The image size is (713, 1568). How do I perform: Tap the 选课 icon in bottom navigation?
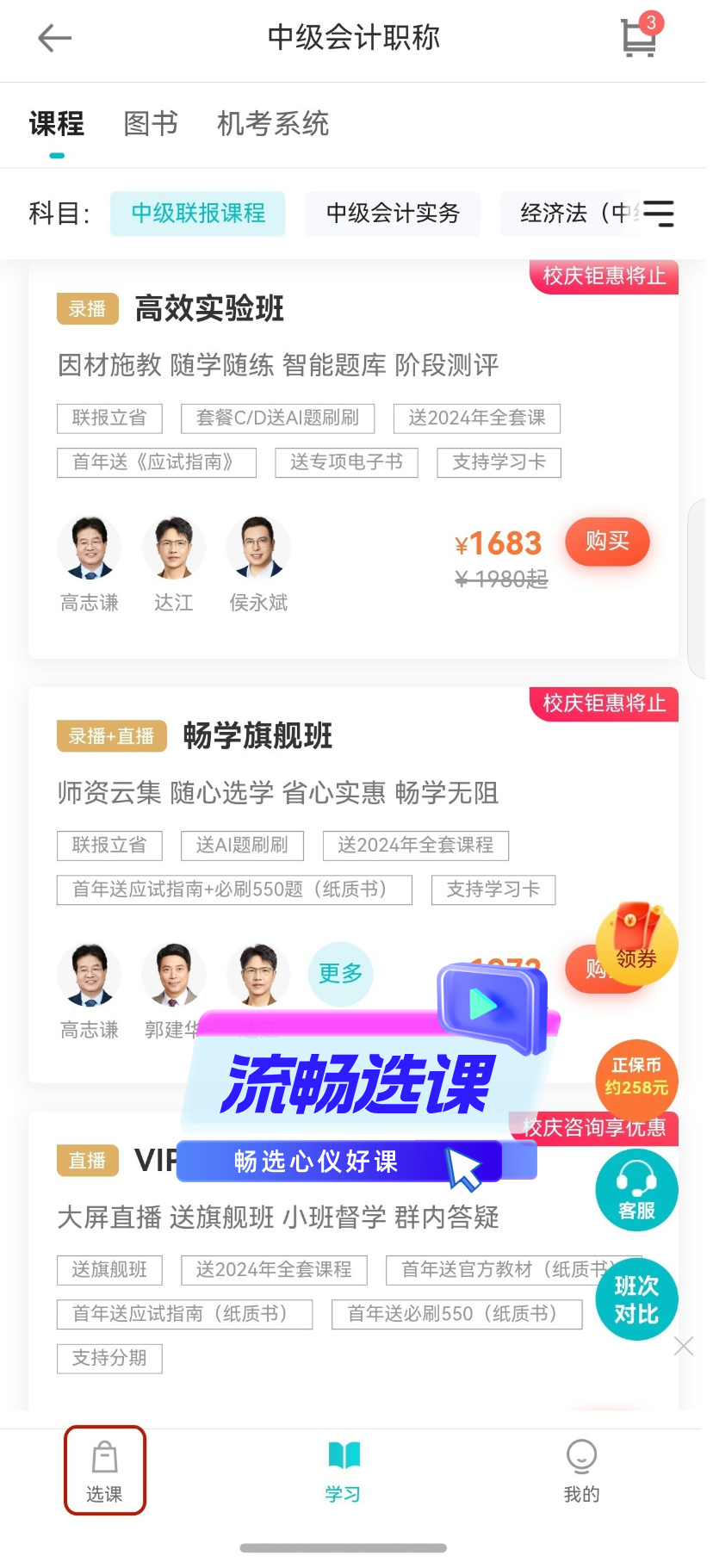click(105, 1470)
